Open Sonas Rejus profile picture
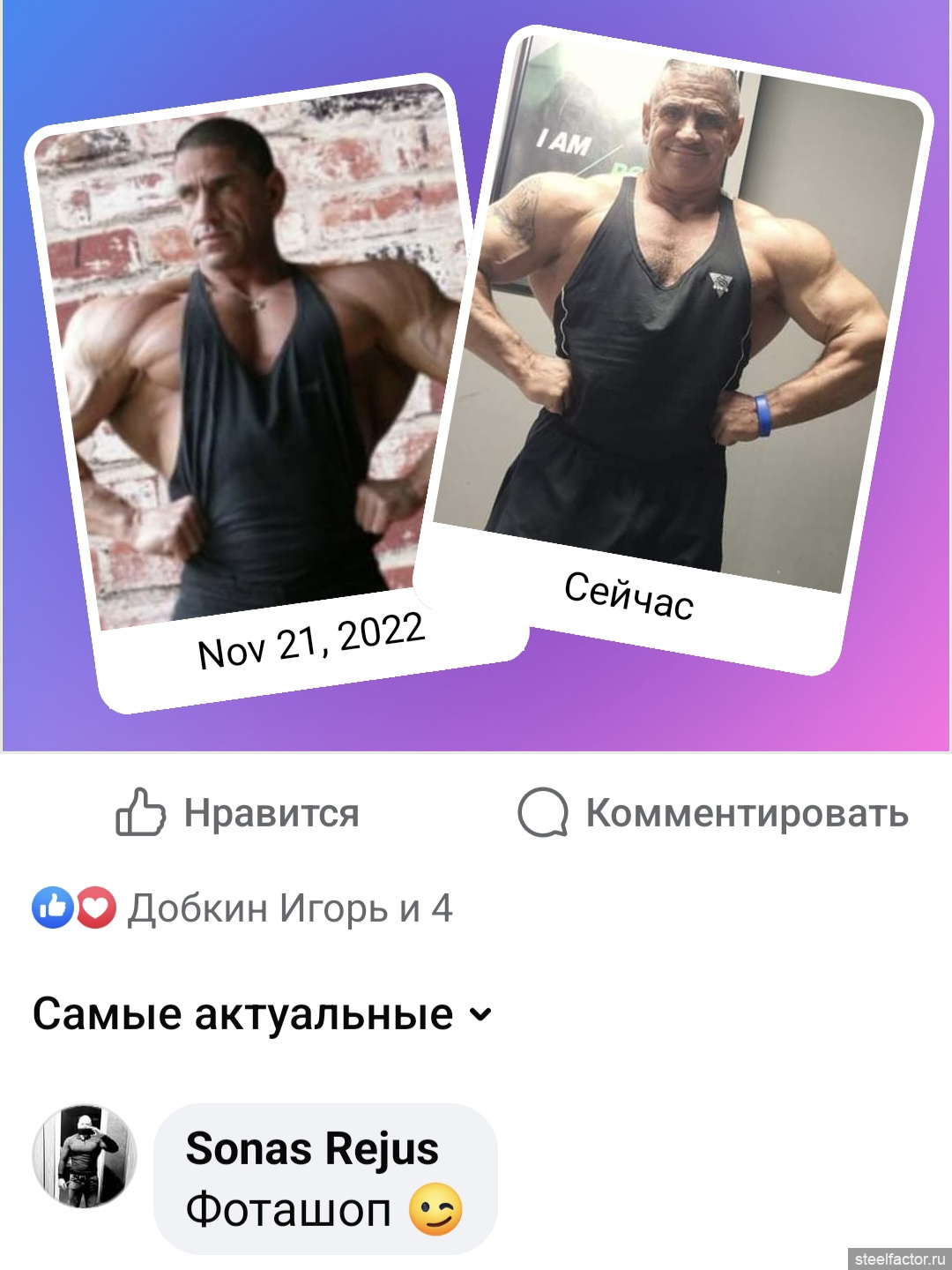 (x=85, y=1156)
